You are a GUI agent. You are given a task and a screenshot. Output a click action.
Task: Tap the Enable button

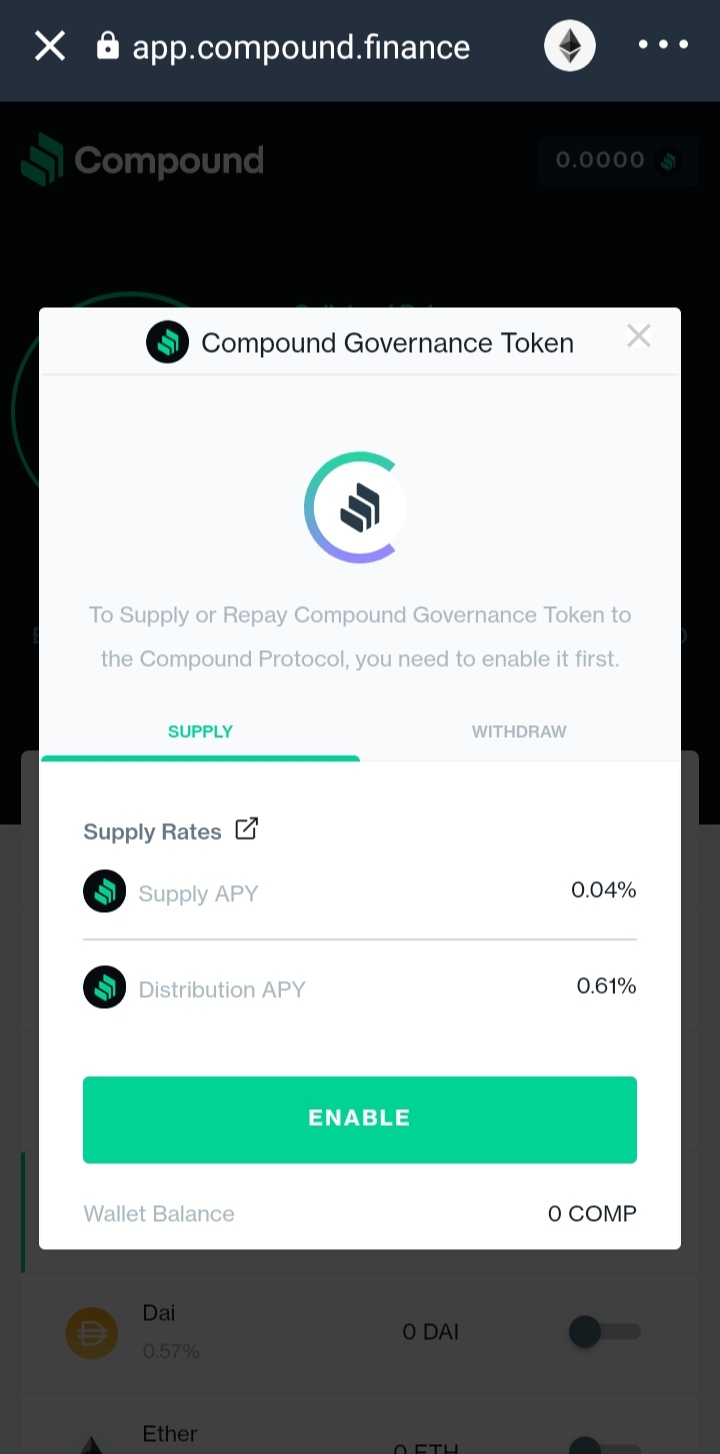tap(360, 1119)
